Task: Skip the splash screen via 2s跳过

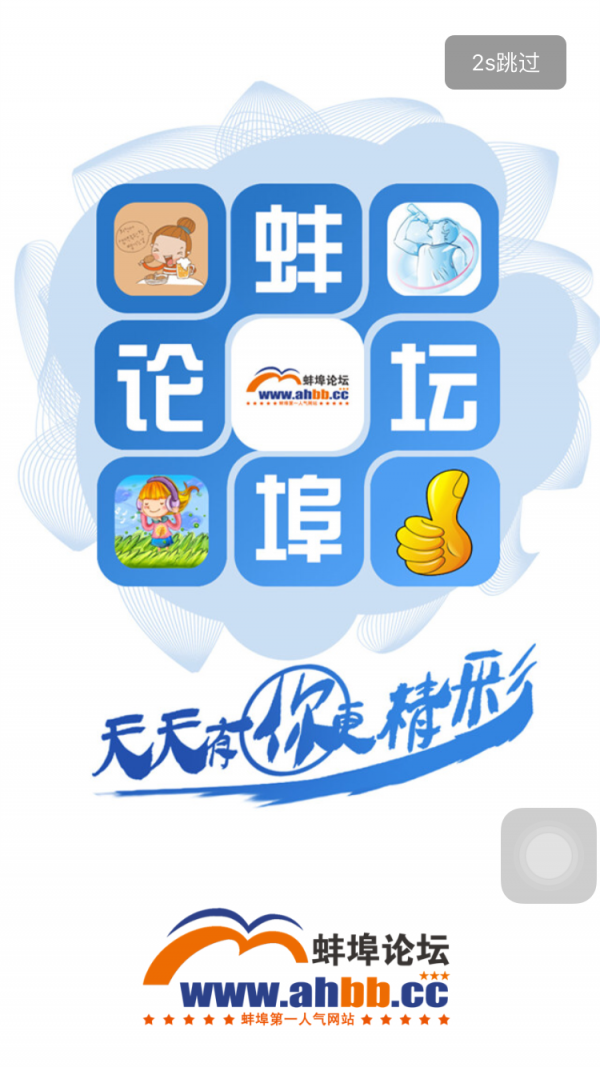Action: (505, 62)
